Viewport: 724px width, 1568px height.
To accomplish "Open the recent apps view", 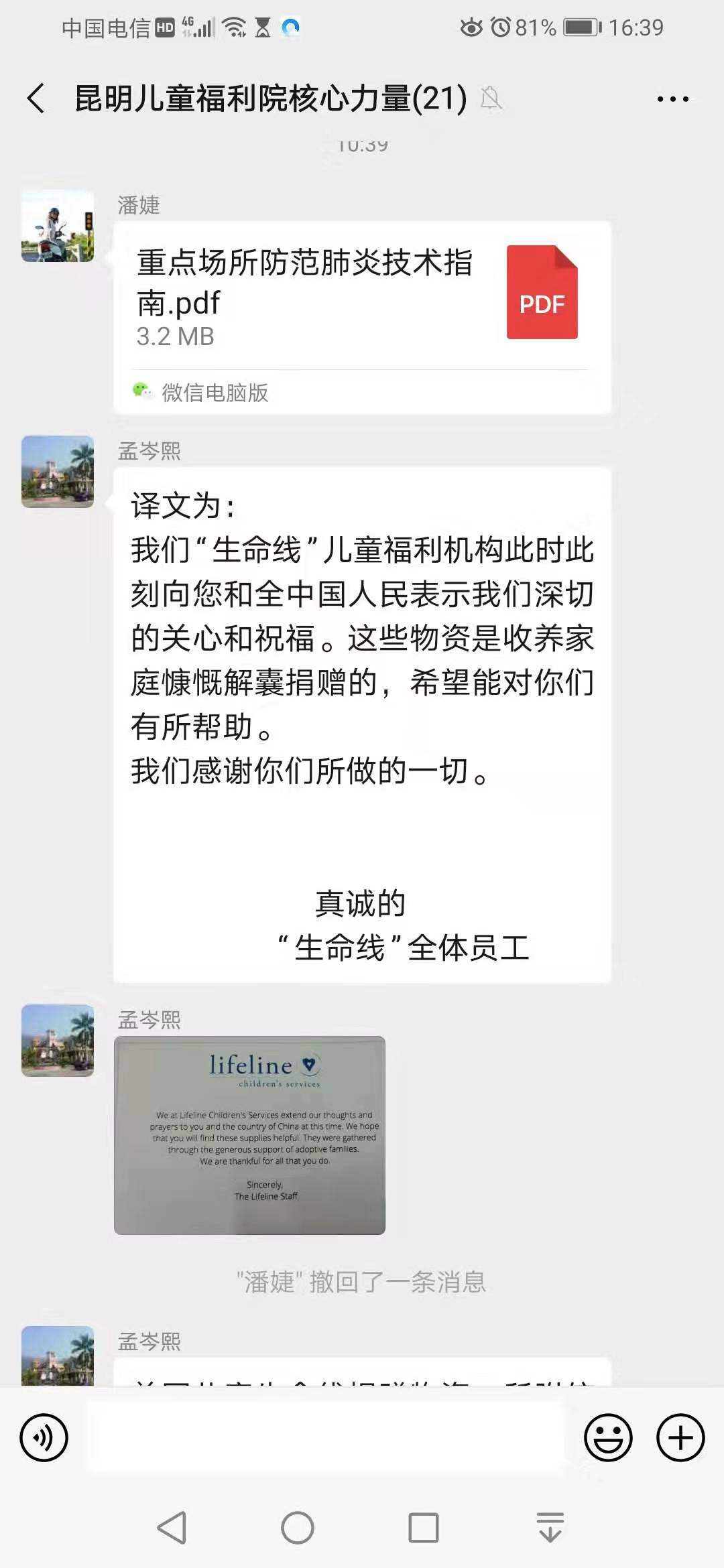I will 424,1528.
